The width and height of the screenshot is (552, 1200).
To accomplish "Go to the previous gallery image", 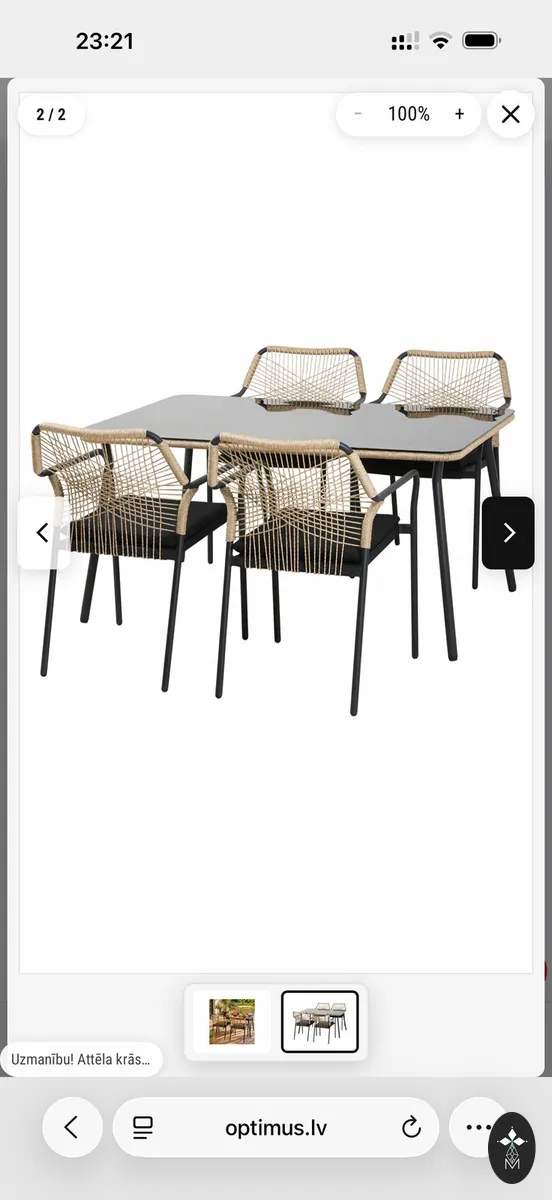I will click(x=42, y=533).
